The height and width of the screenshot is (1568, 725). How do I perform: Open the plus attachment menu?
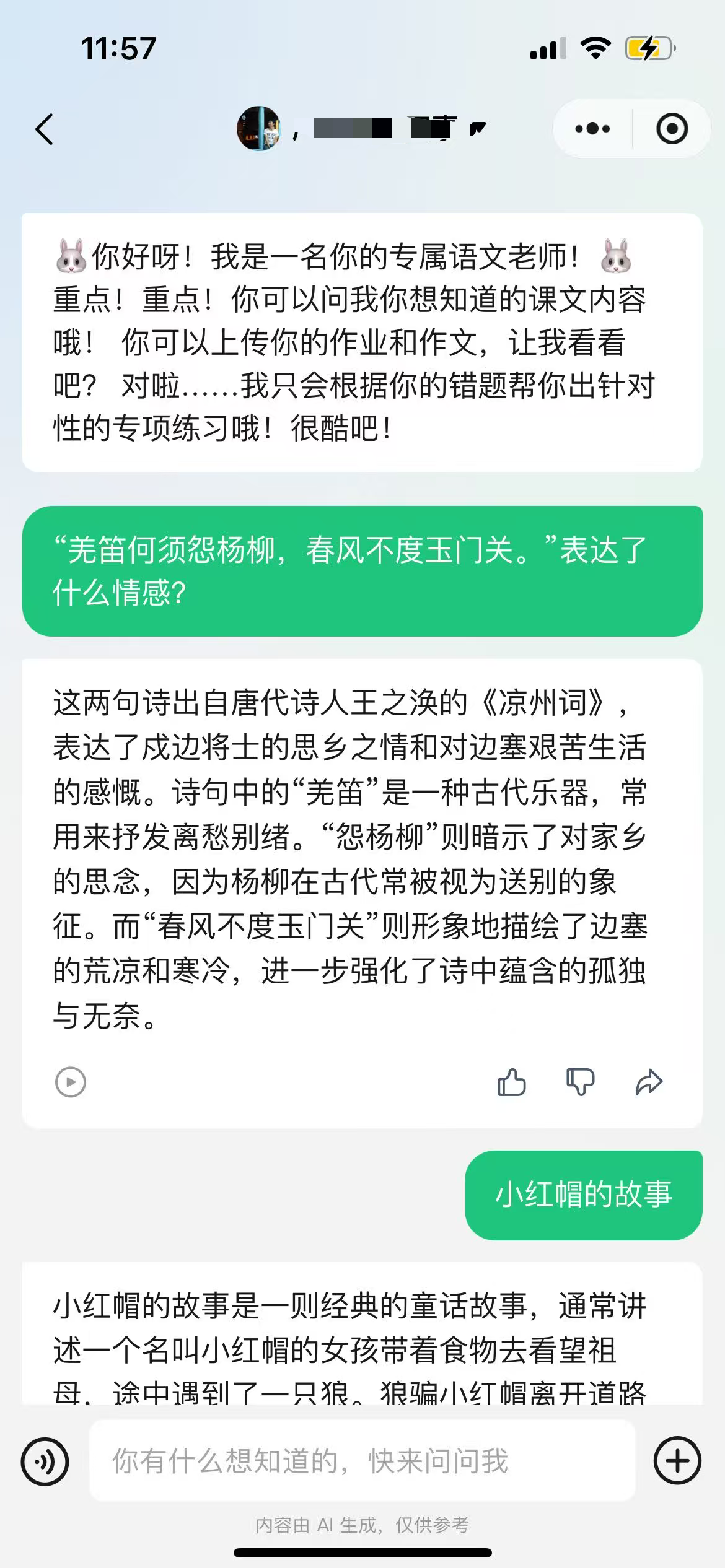[677, 1461]
